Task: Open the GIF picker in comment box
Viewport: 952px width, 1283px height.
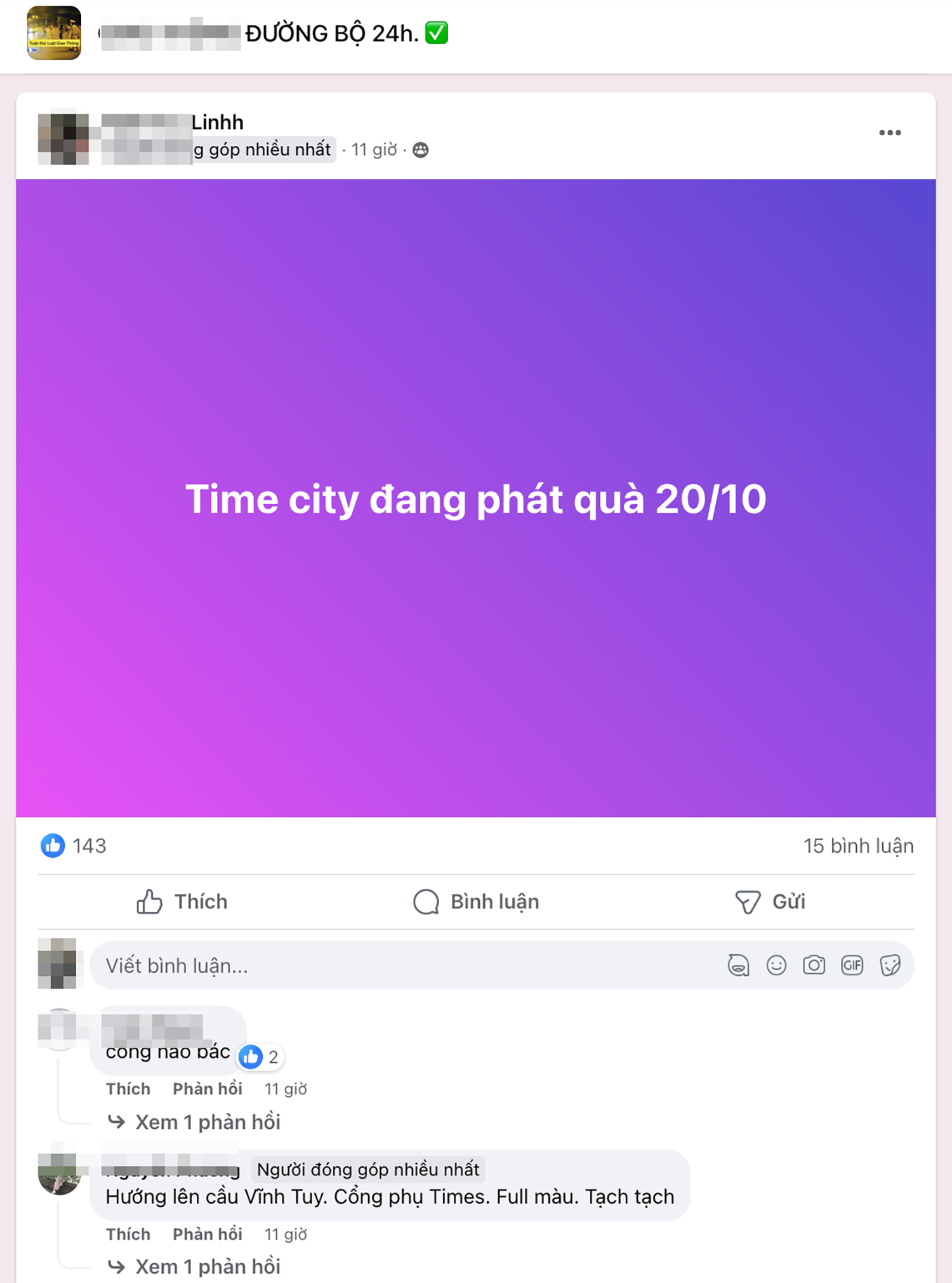Action: pyautogui.click(x=852, y=966)
